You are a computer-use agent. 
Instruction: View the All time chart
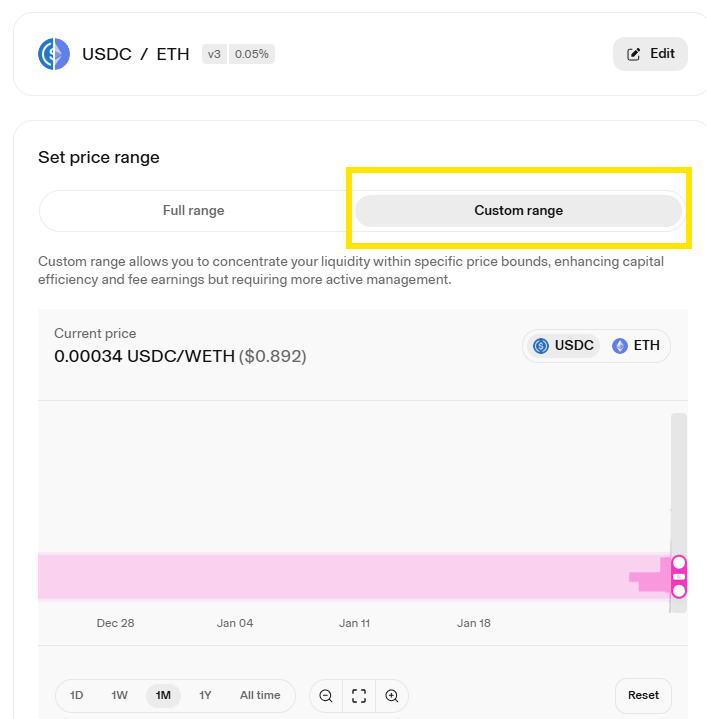click(260, 695)
